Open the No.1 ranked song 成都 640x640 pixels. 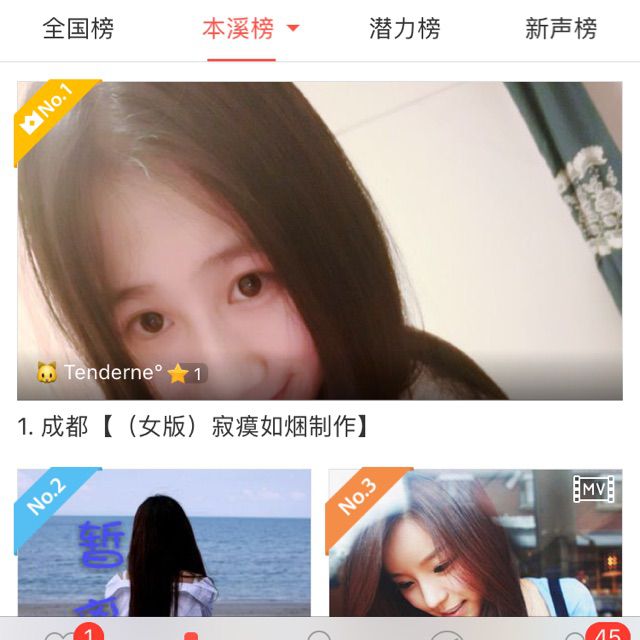(320, 241)
